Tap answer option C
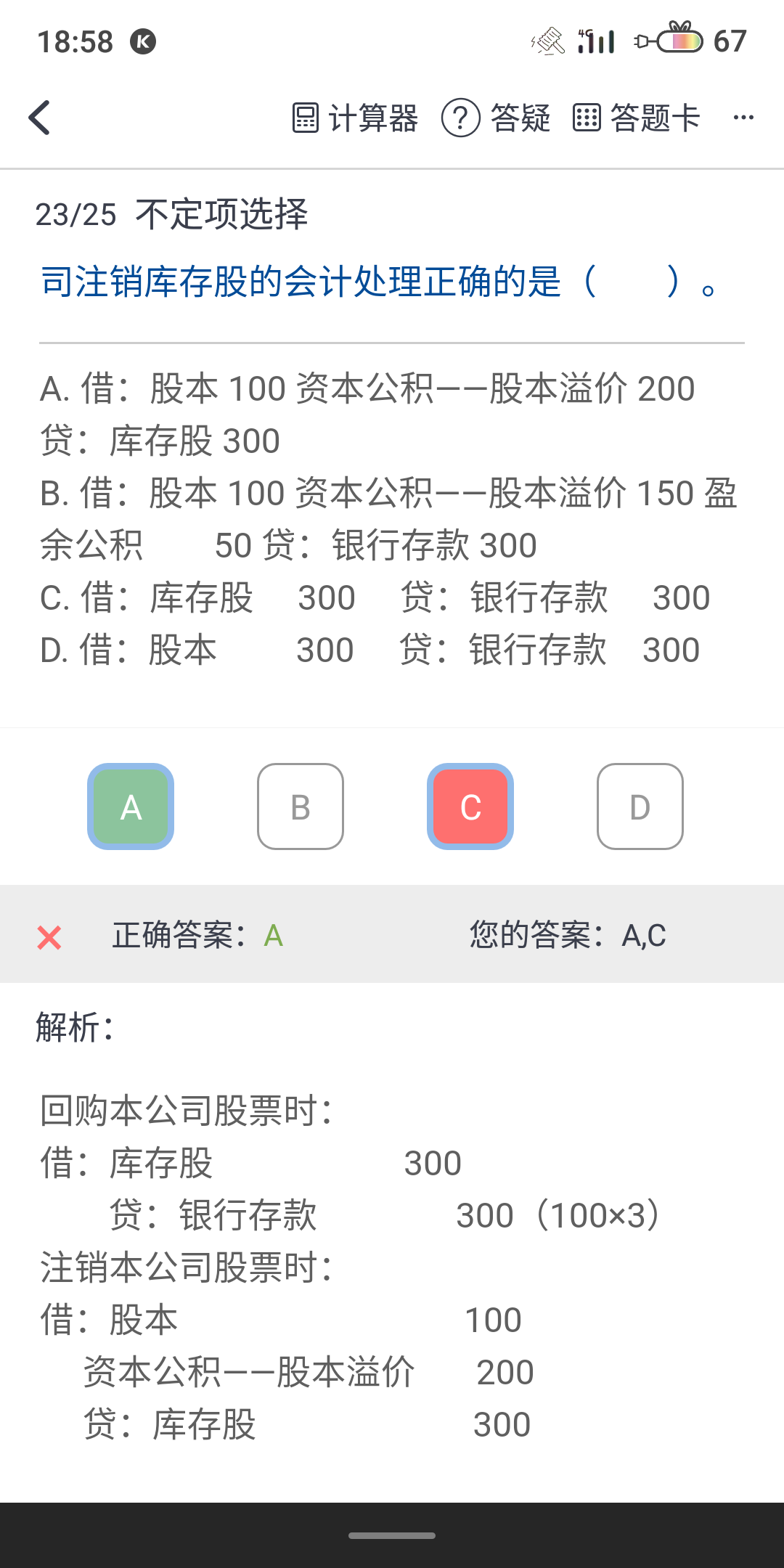784x1568 pixels. tap(470, 807)
